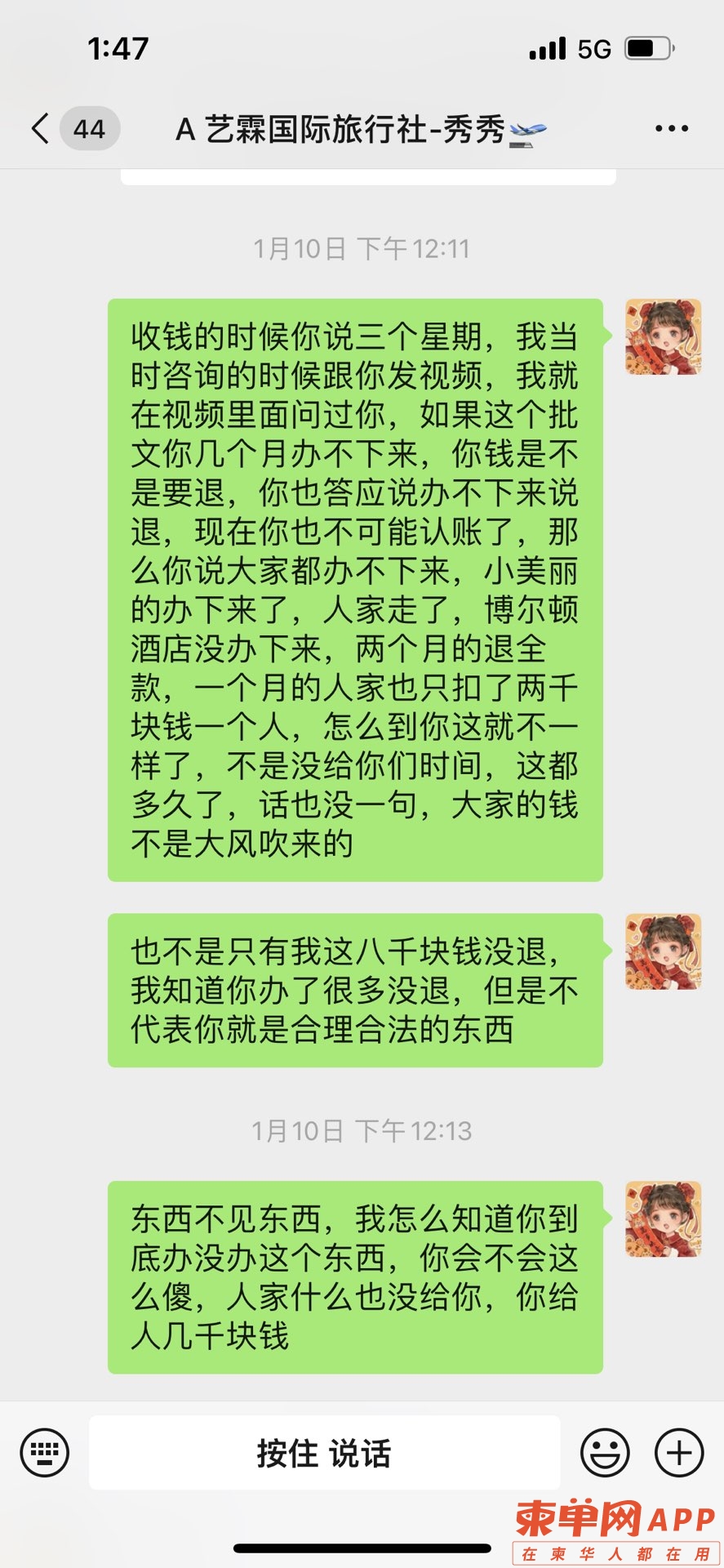Tap the hold-to-talk voice button
The width and height of the screenshot is (724, 1568).
(x=324, y=1453)
